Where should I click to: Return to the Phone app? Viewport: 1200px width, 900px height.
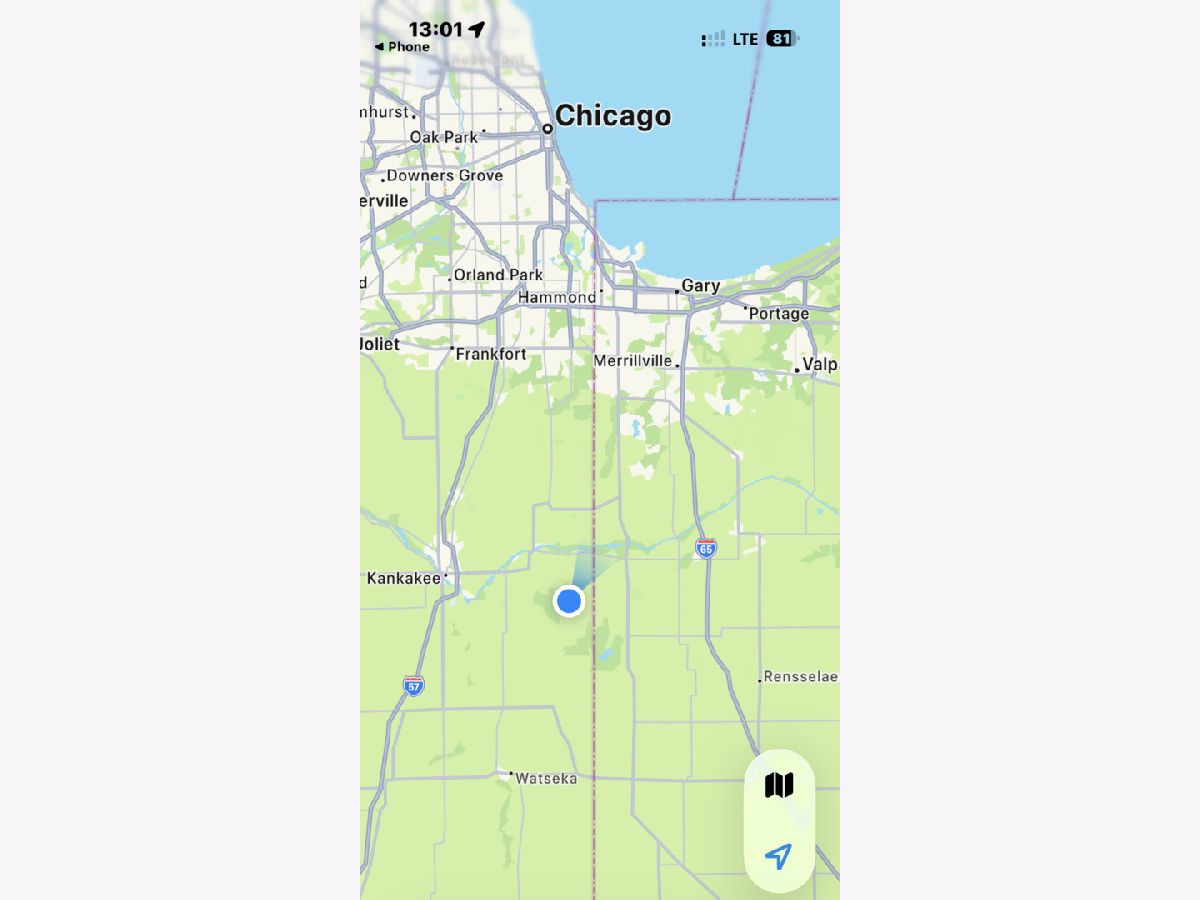pyautogui.click(x=402, y=47)
